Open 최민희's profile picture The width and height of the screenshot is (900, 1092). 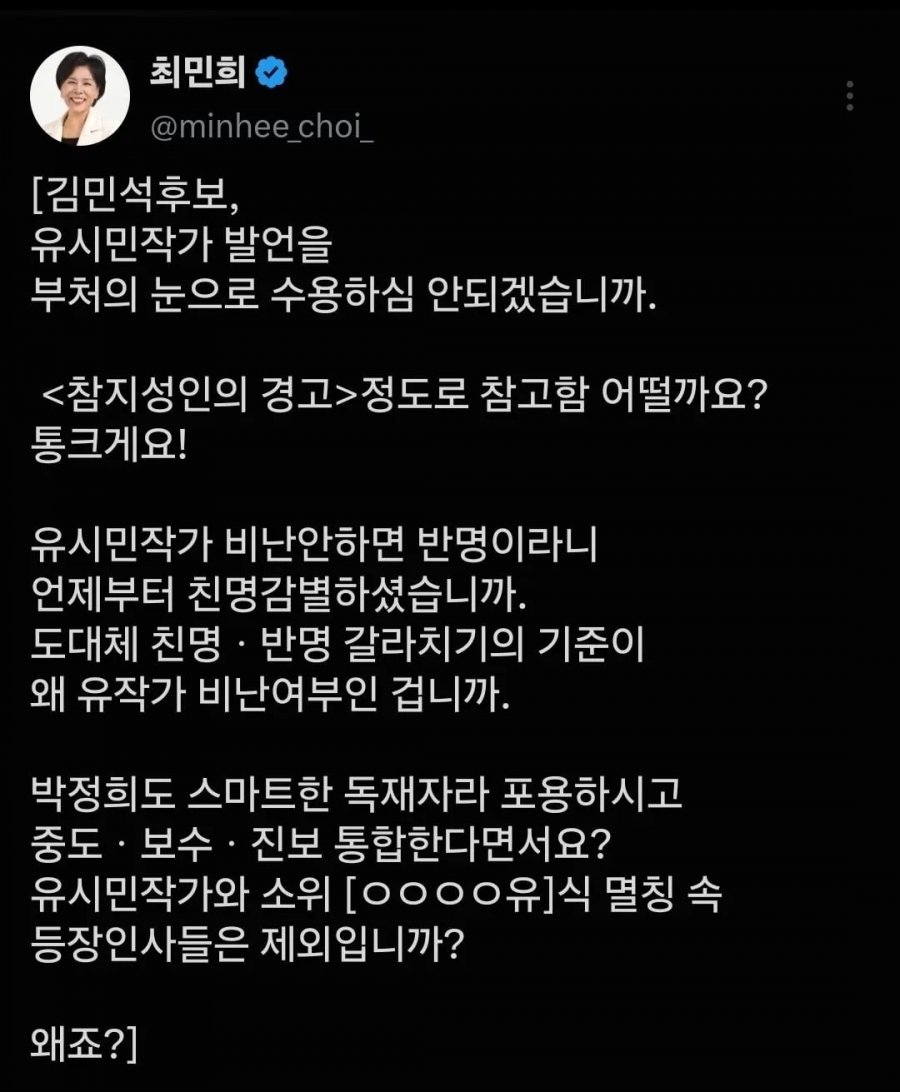80,96
